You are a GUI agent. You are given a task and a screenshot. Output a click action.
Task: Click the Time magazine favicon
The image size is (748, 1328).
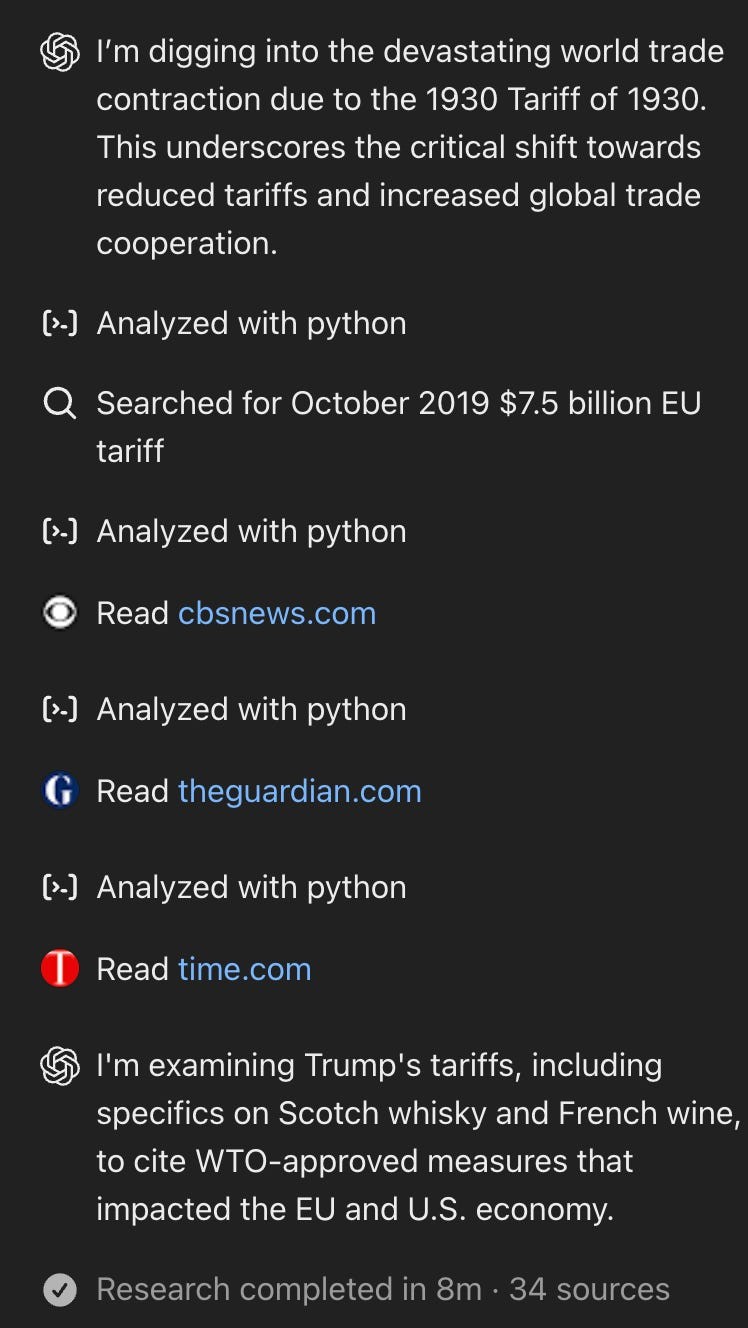[x=60, y=968]
